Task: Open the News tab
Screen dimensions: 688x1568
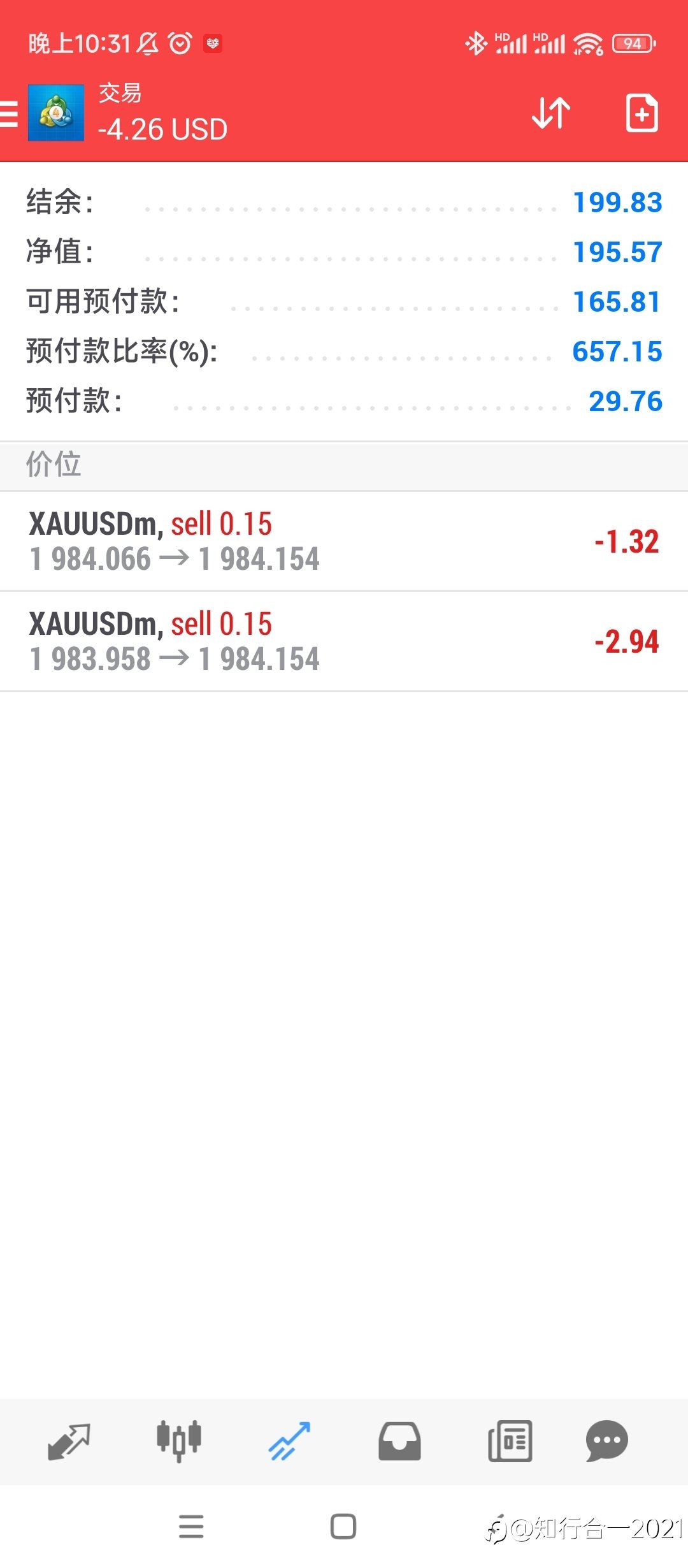Action: 510,1441
